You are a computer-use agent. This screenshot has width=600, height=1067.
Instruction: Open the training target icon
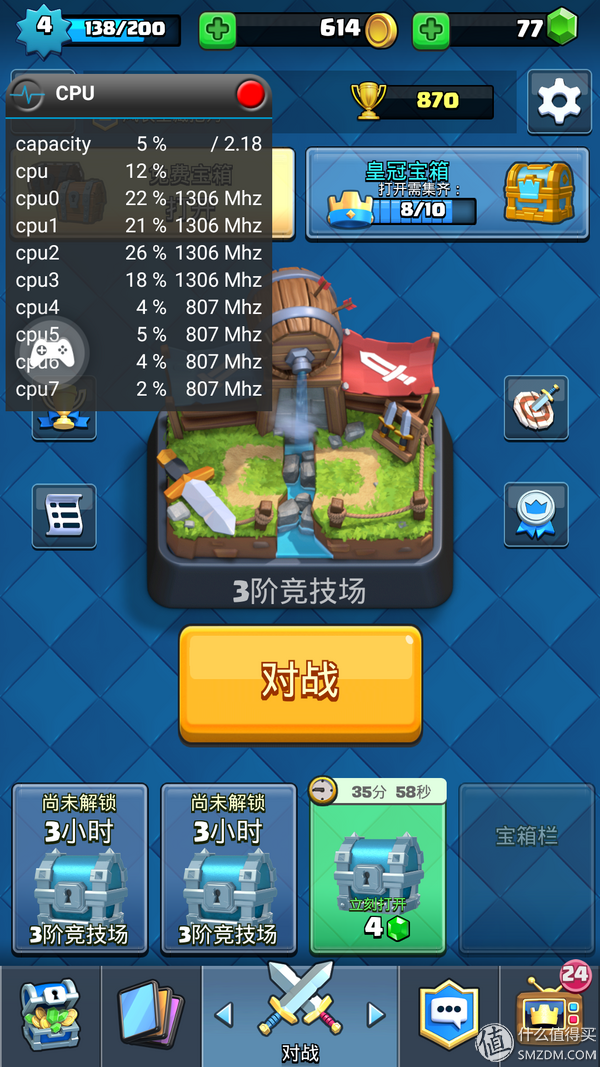(x=535, y=407)
